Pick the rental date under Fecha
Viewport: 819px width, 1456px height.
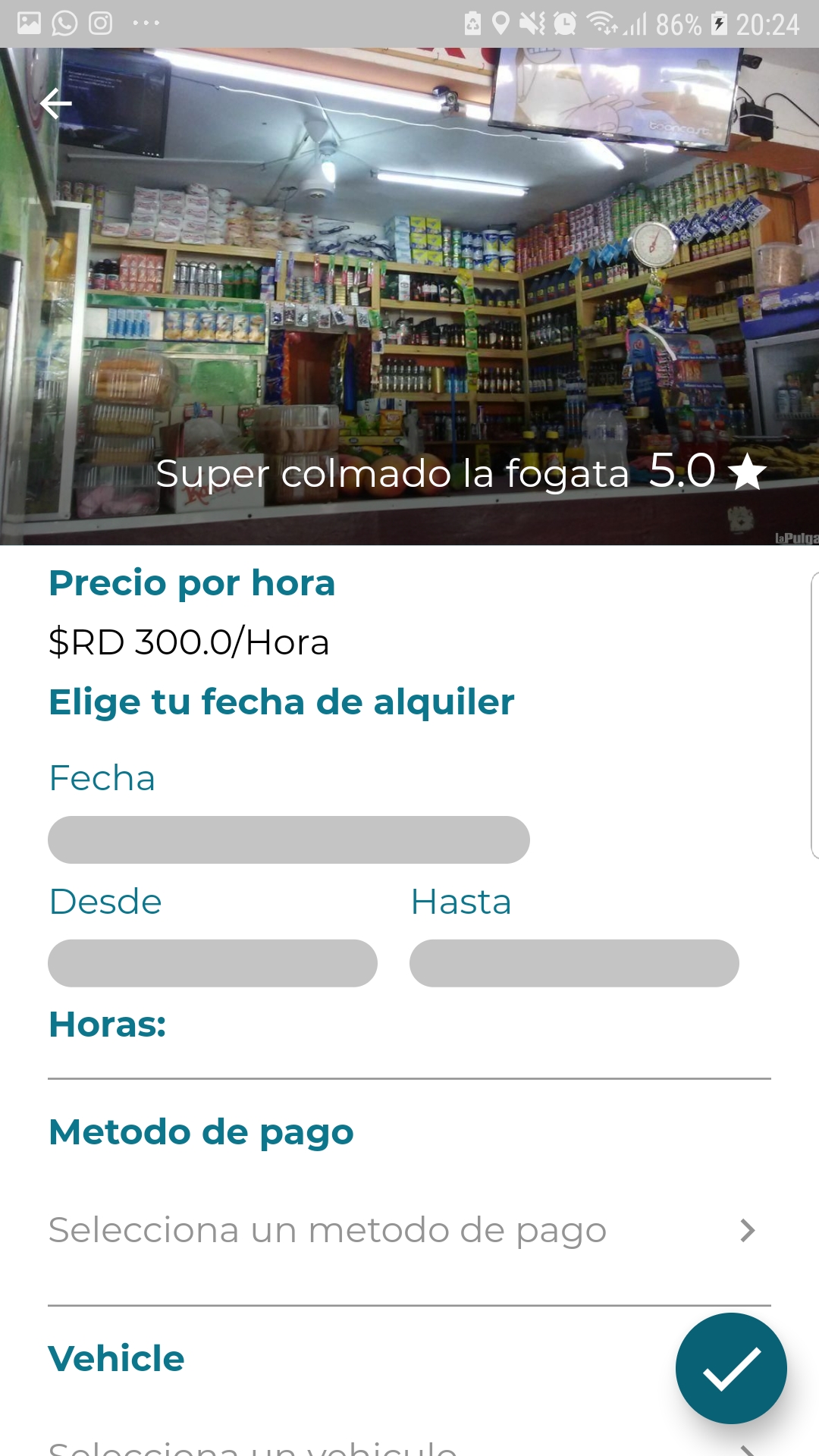[288, 839]
